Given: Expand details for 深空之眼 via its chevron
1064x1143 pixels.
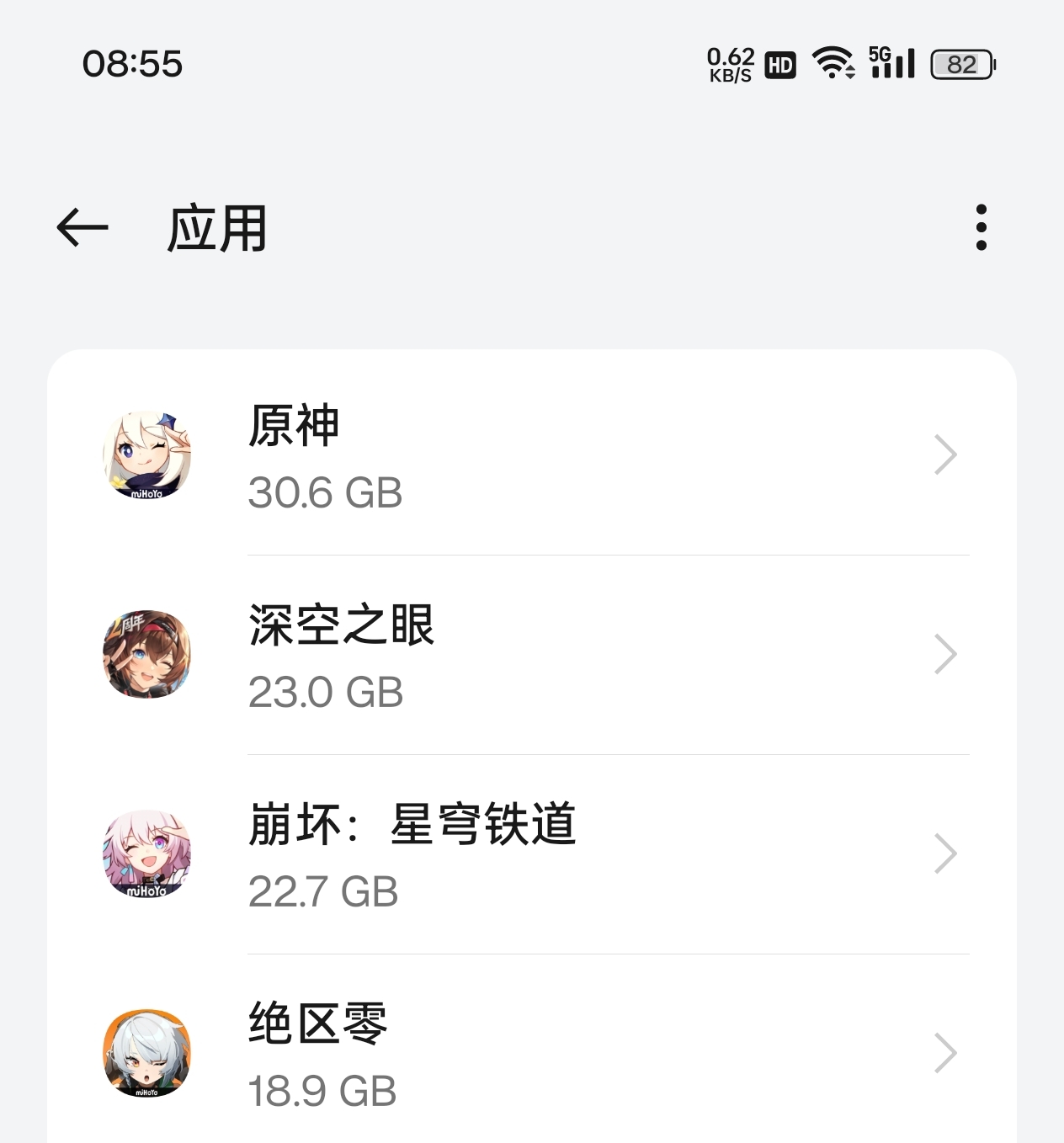Looking at the screenshot, I should click(x=946, y=655).
